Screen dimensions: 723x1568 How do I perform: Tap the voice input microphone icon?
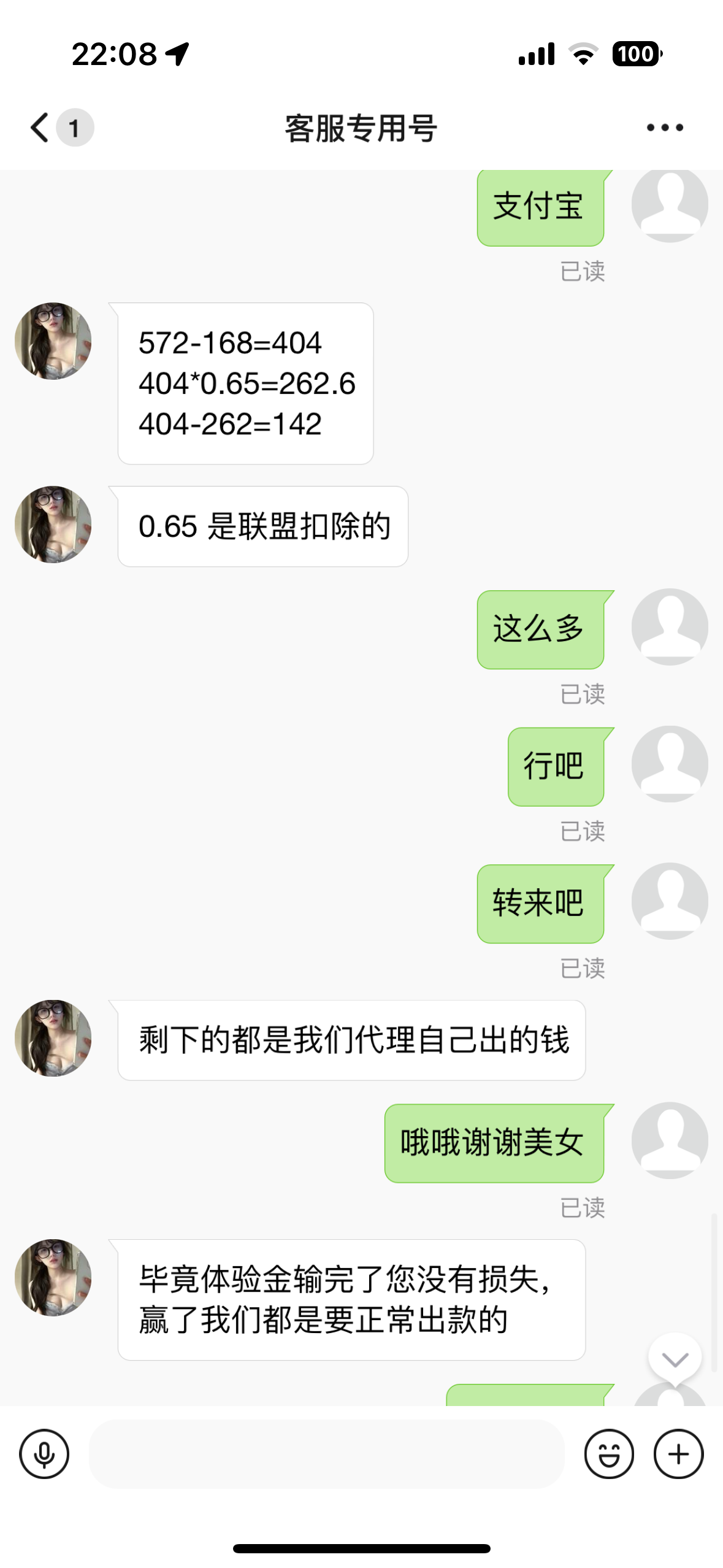(44, 1454)
